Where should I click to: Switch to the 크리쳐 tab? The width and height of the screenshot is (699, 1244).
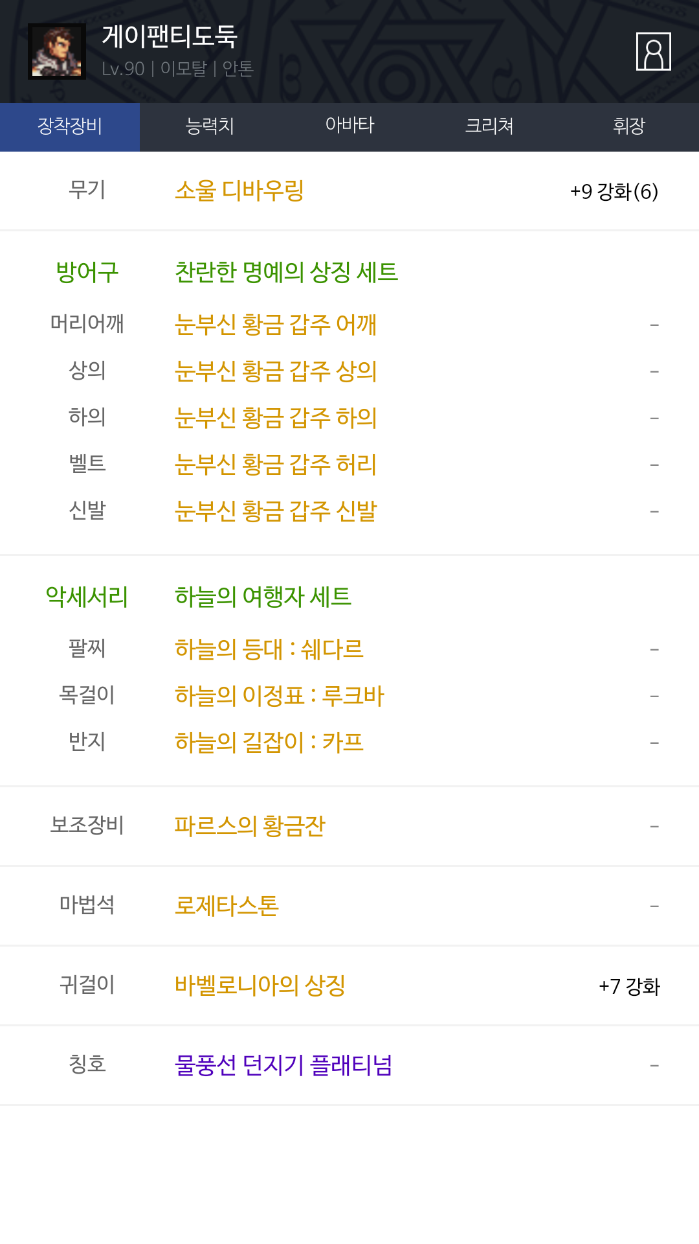coord(489,126)
